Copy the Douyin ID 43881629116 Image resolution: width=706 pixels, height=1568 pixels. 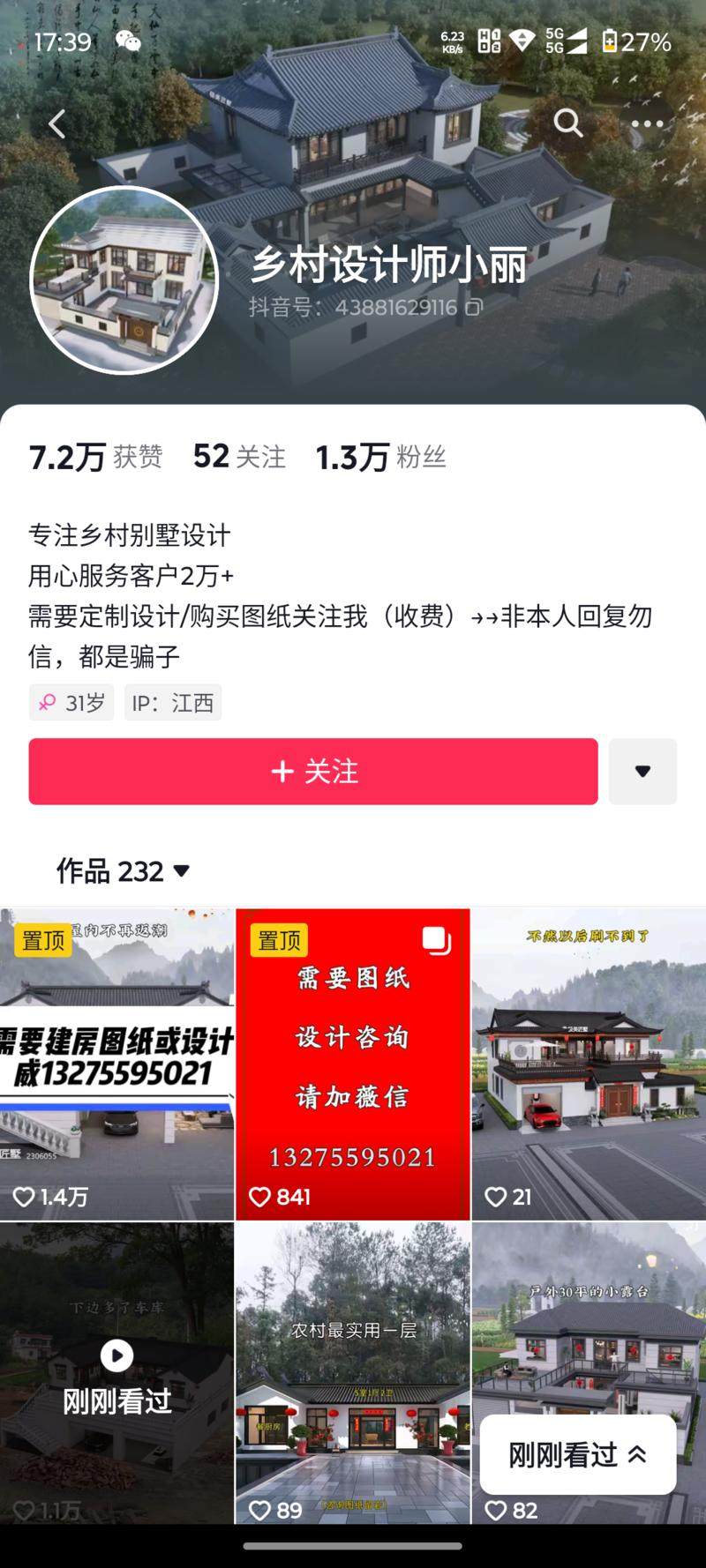(475, 308)
